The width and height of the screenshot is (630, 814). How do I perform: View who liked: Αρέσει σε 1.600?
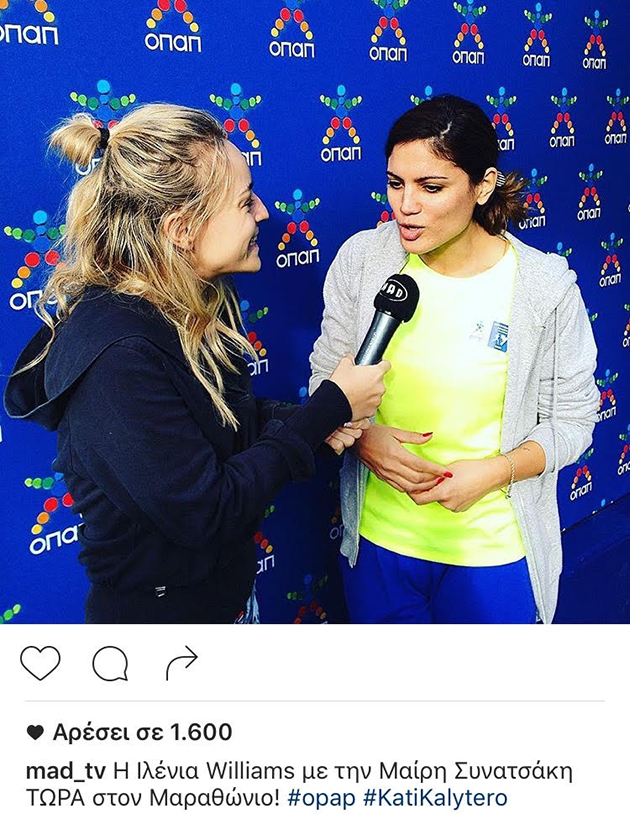pyautogui.click(x=140, y=732)
